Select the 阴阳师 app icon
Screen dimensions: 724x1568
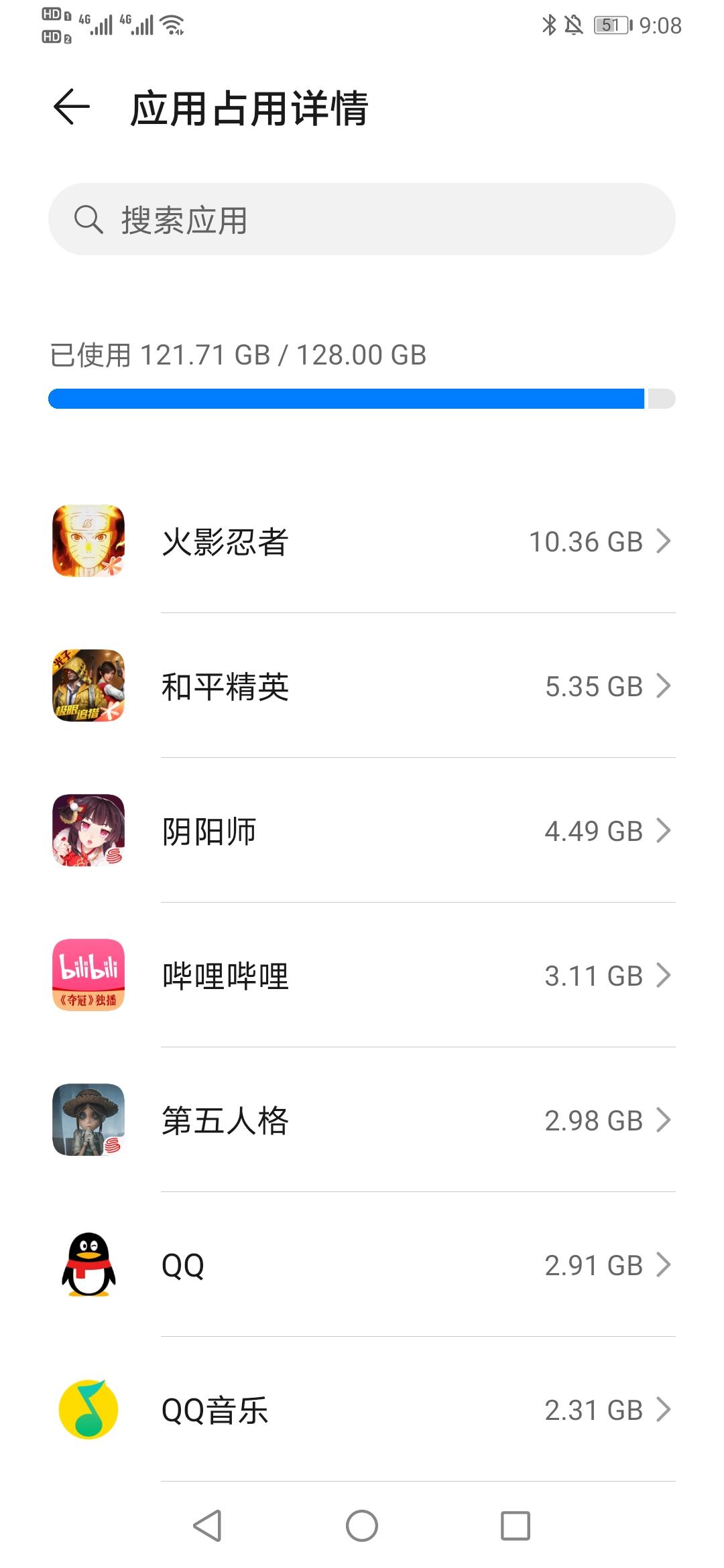88,831
